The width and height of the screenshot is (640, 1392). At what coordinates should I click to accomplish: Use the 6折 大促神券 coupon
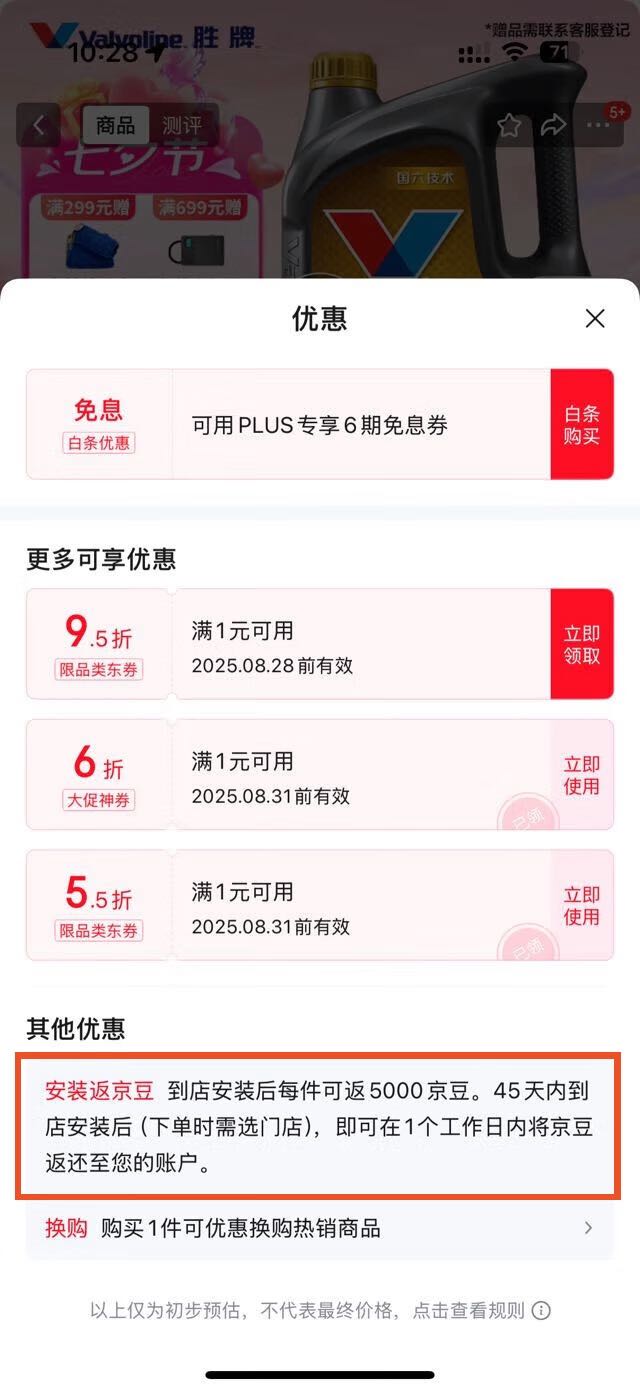[581, 775]
